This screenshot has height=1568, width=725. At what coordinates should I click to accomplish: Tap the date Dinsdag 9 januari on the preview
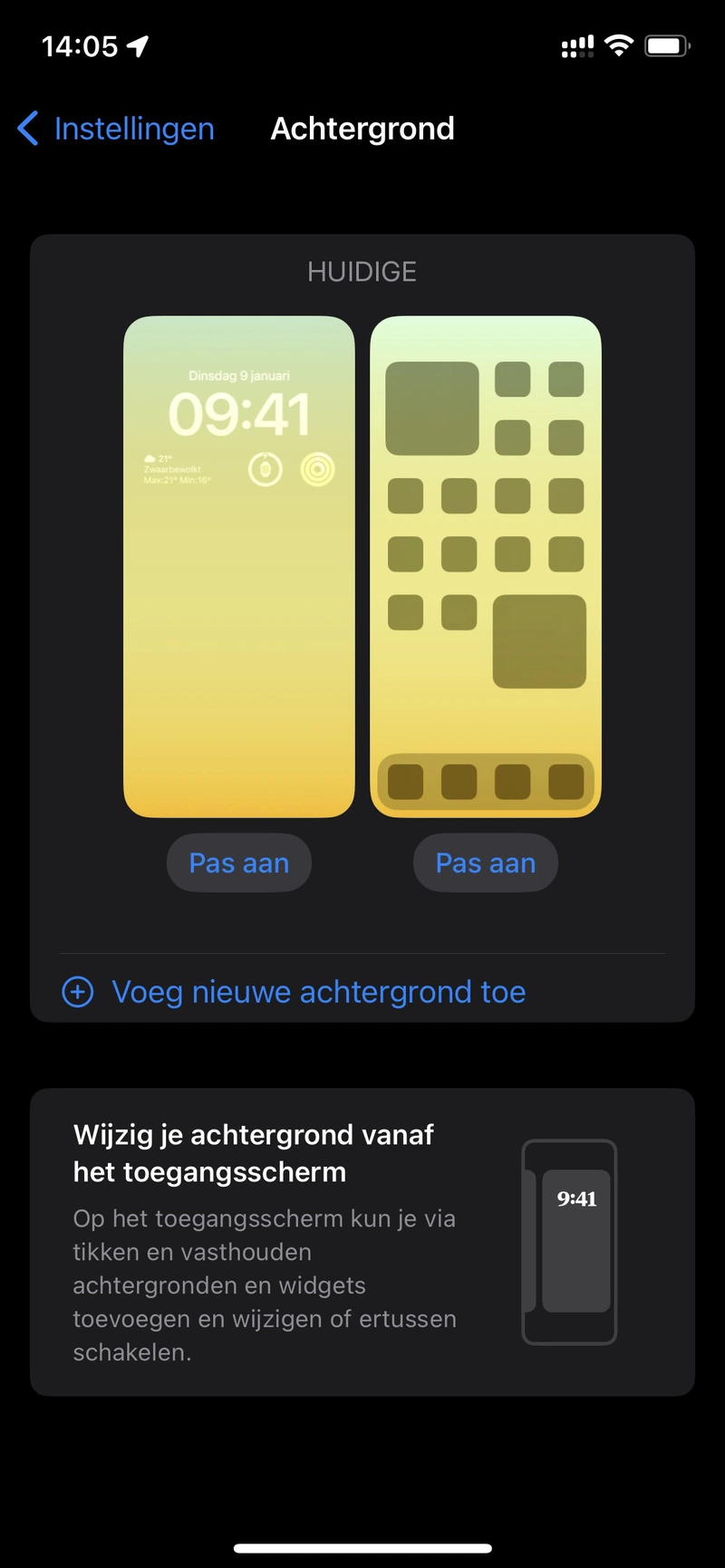coord(238,375)
